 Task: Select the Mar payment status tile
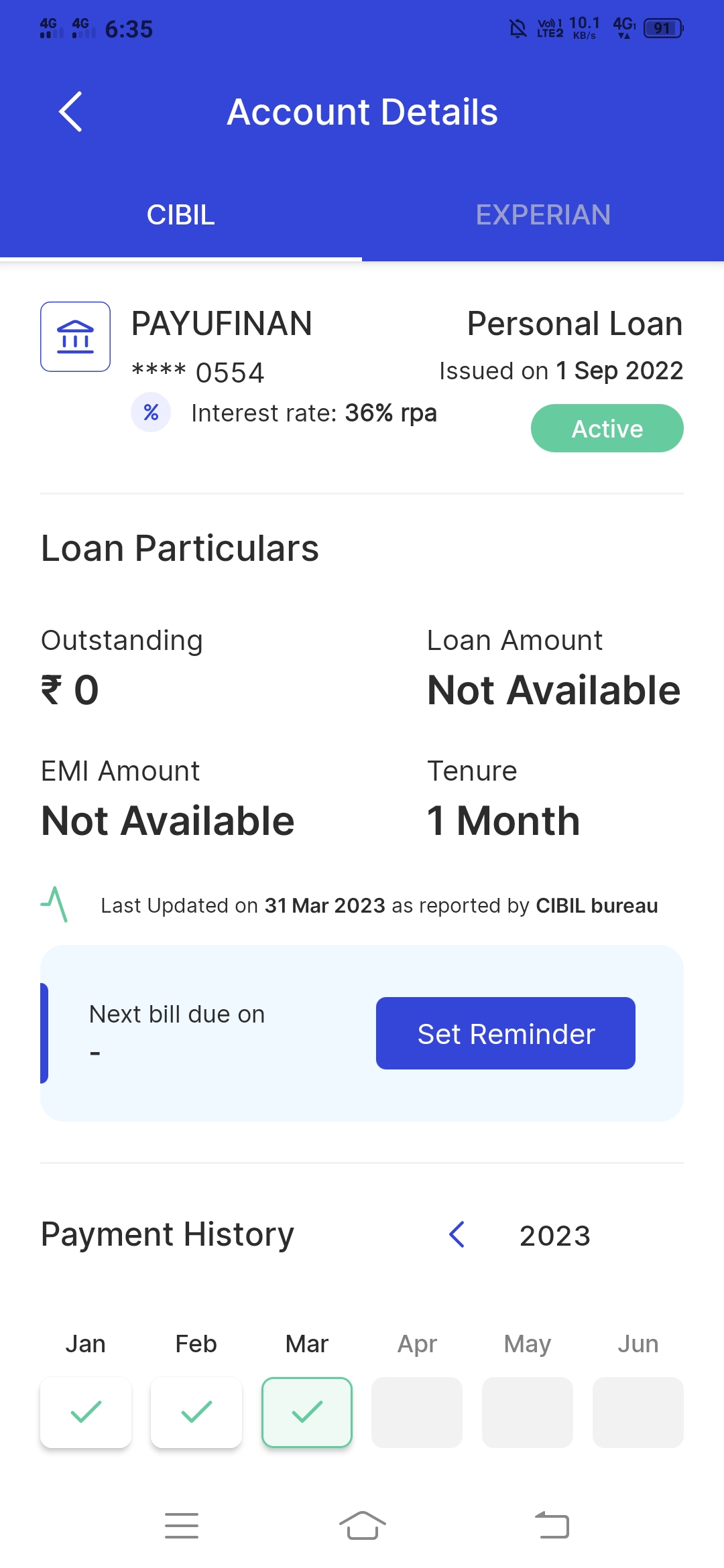(307, 1412)
